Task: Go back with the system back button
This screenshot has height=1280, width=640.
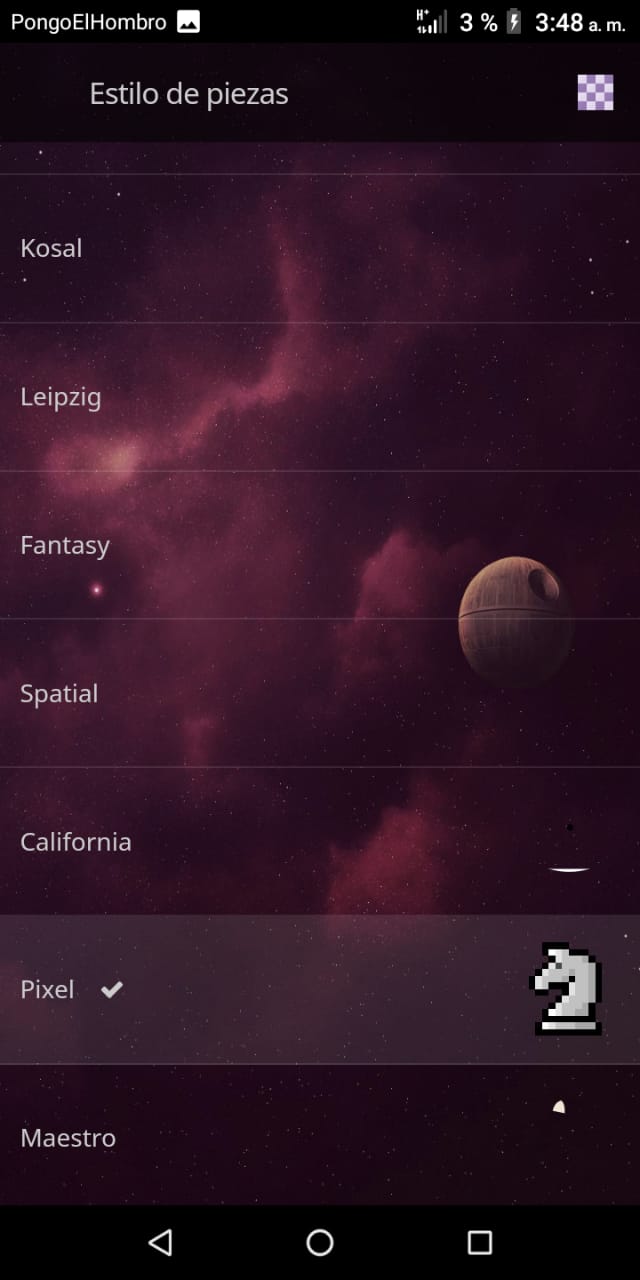Action: point(160,1242)
